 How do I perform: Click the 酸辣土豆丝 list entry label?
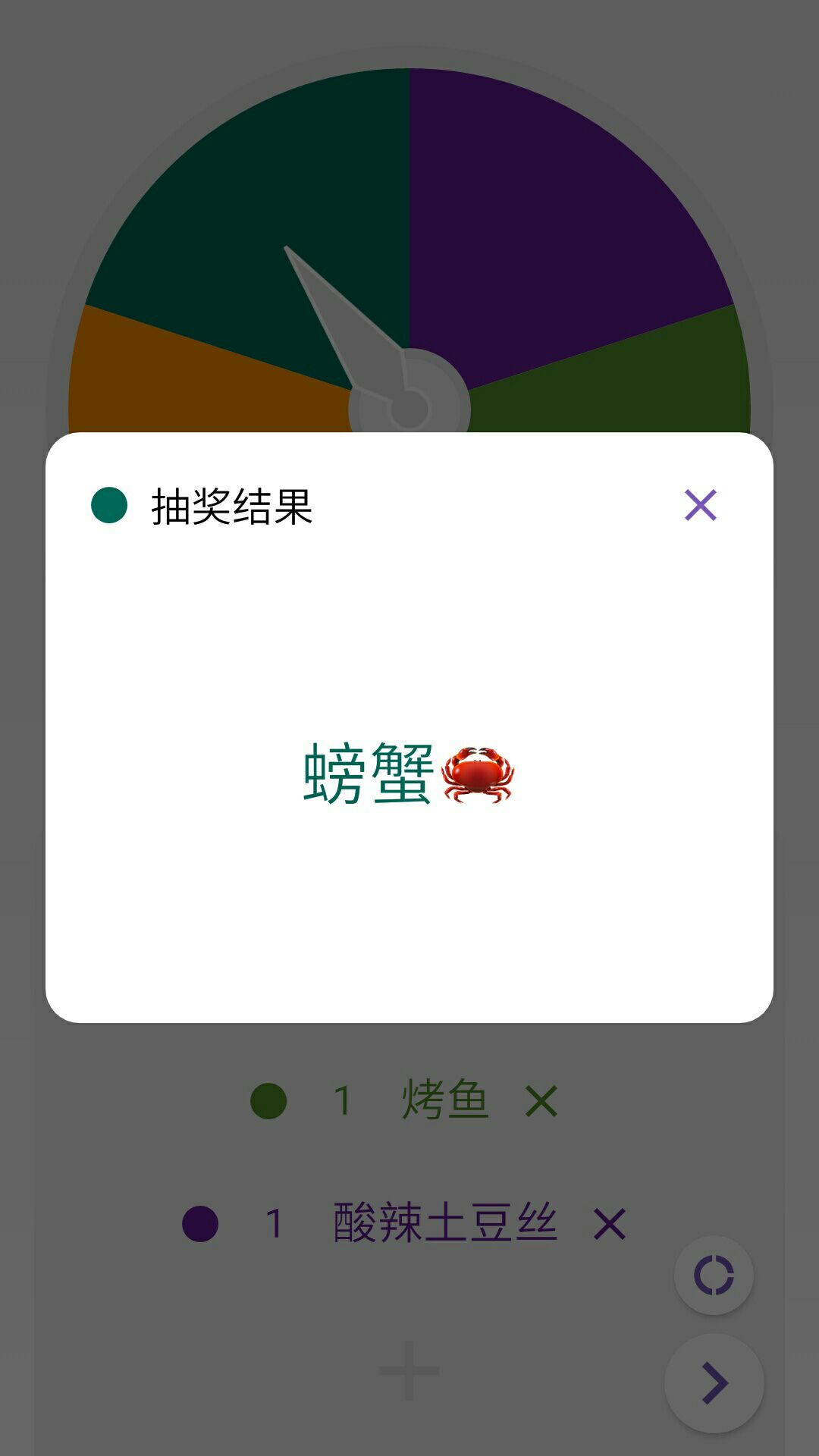pyautogui.click(x=444, y=1221)
